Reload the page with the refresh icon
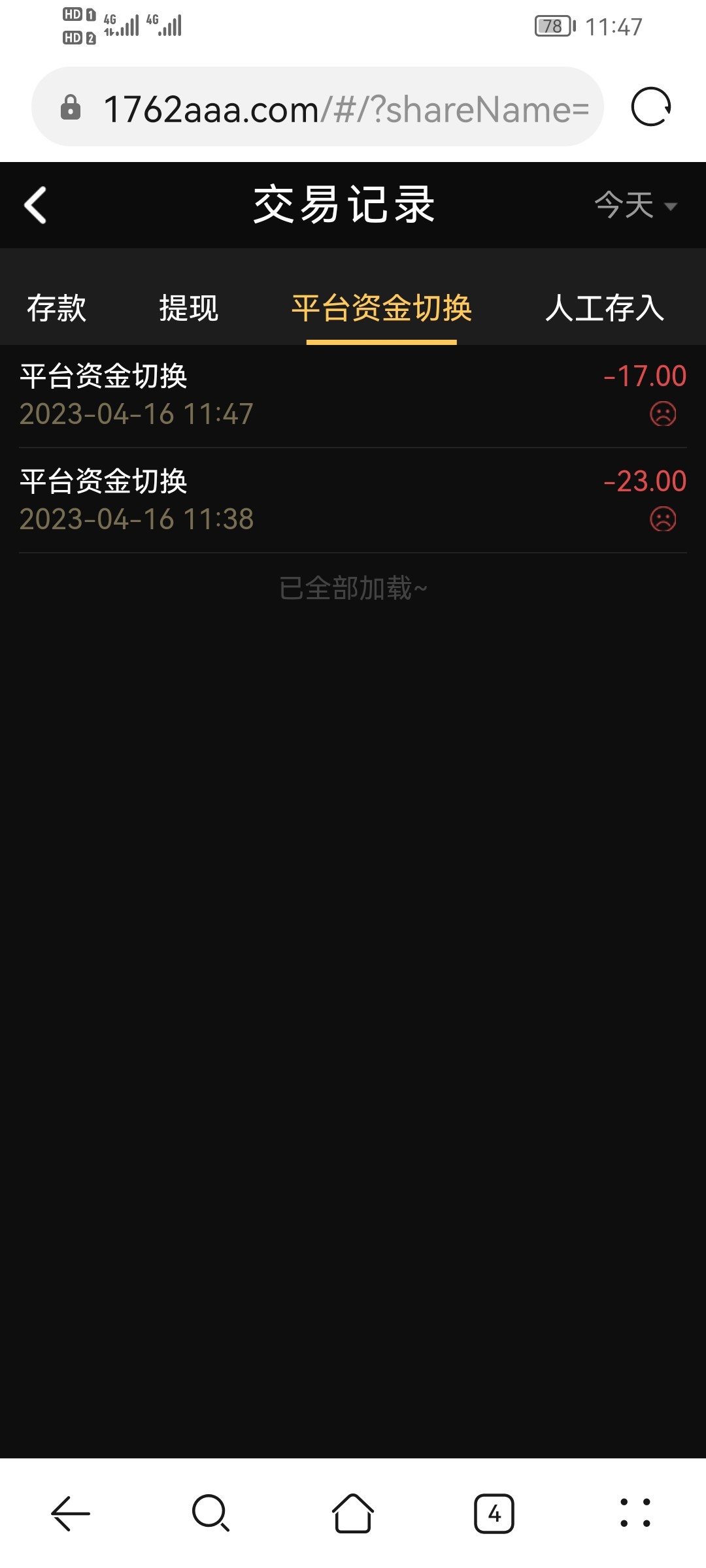The image size is (706, 1568). pyautogui.click(x=650, y=106)
